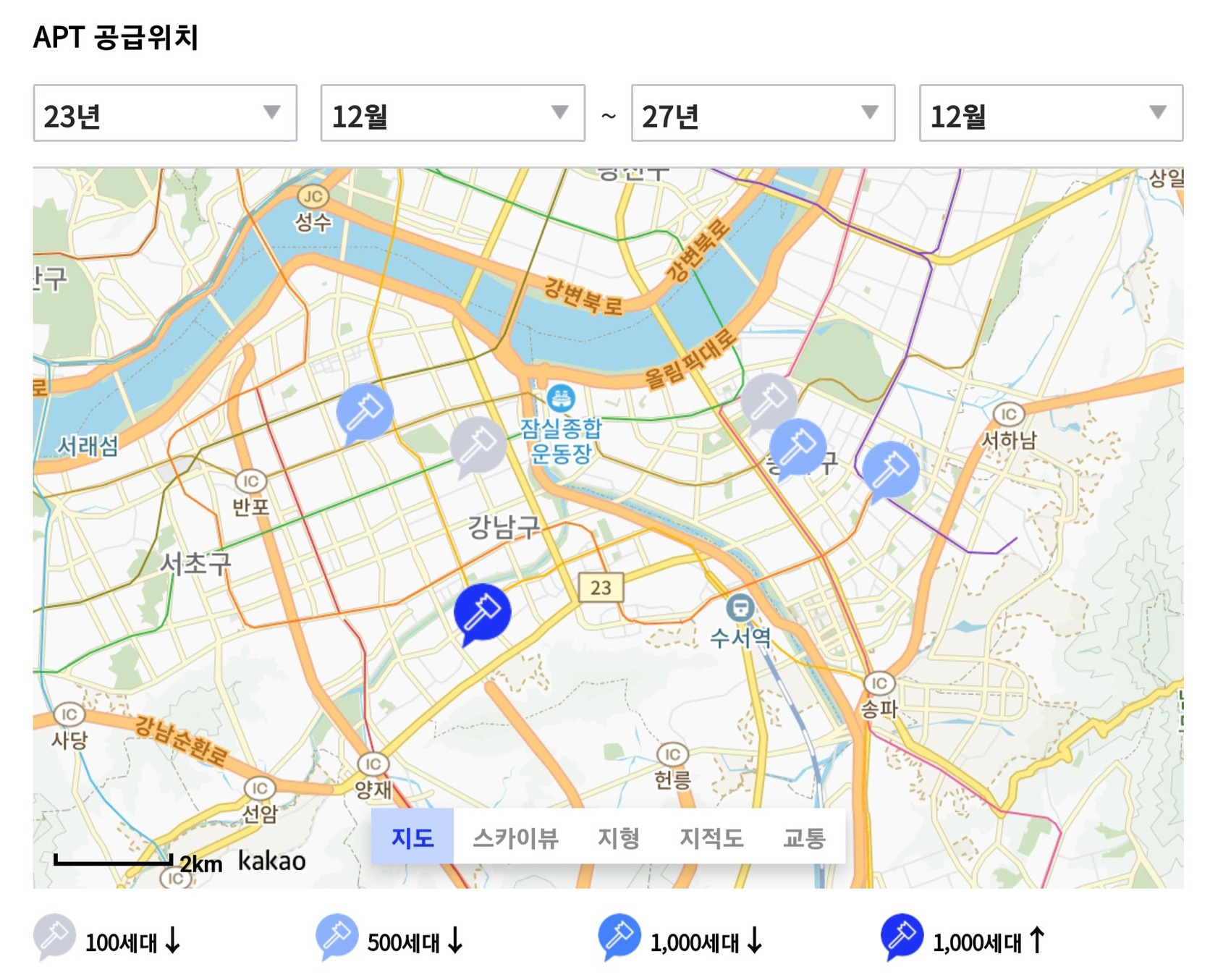
Task: Switch to 스카이뷰 satellite view
Action: pyautogui.click(x=515, y=837)
